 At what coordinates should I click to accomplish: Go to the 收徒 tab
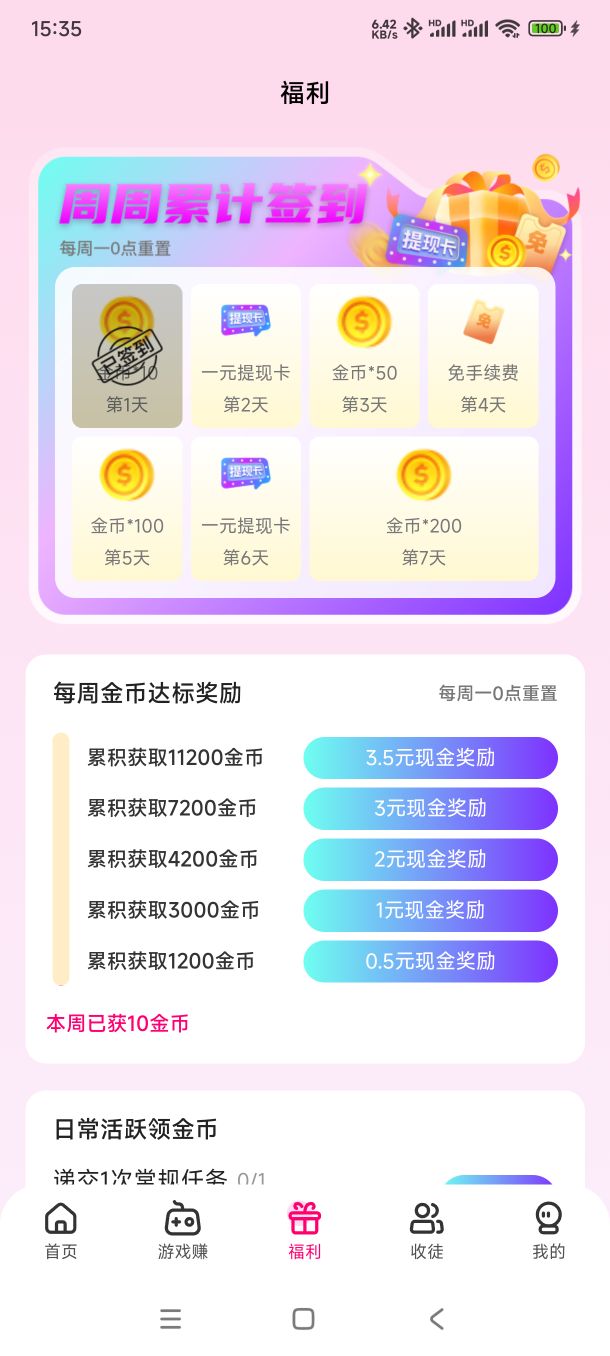pyautogui.click(x=427, y=1231)
